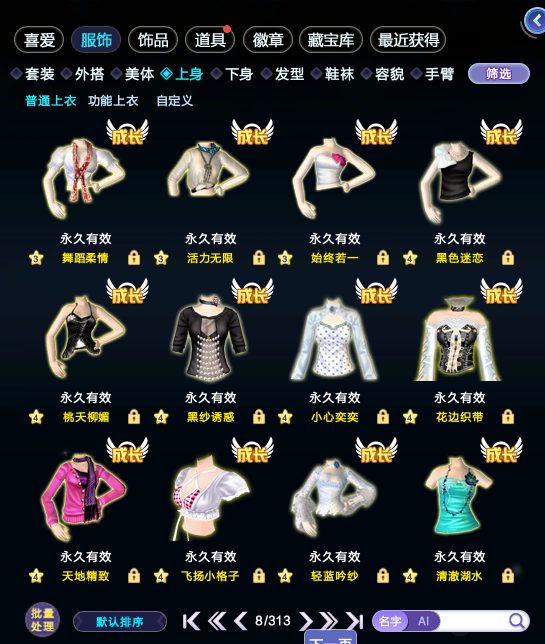Open the 自定义 custom sub-tab

pos(175,101)
